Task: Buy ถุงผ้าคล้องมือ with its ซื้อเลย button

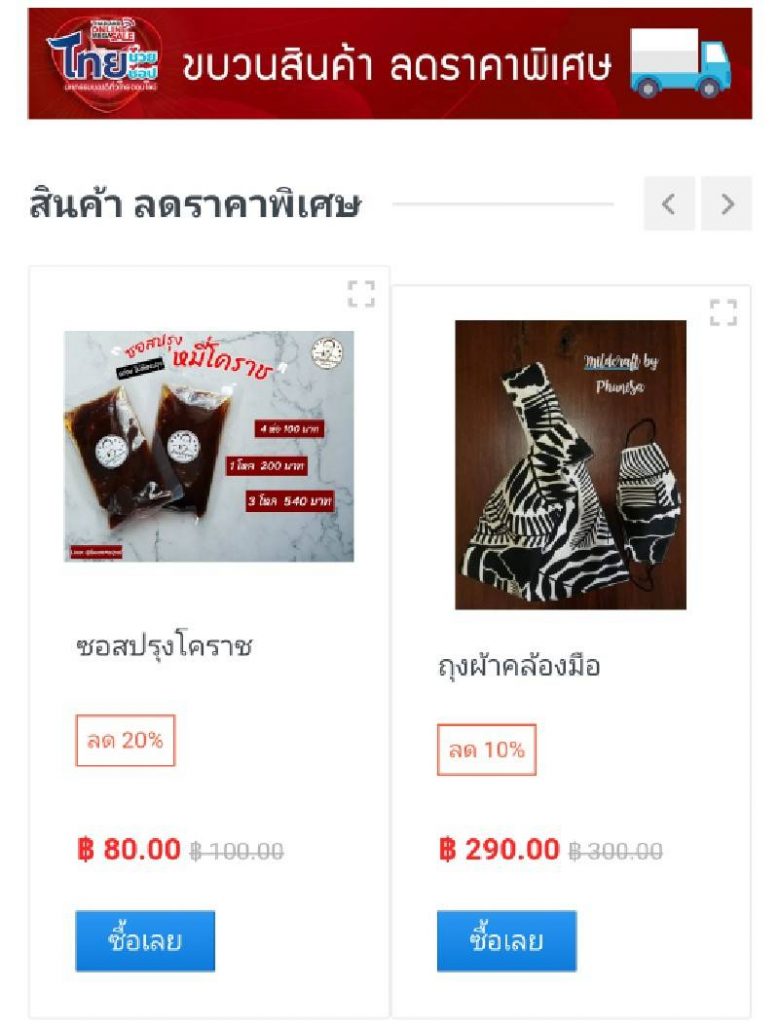Action: pos(506,941)
